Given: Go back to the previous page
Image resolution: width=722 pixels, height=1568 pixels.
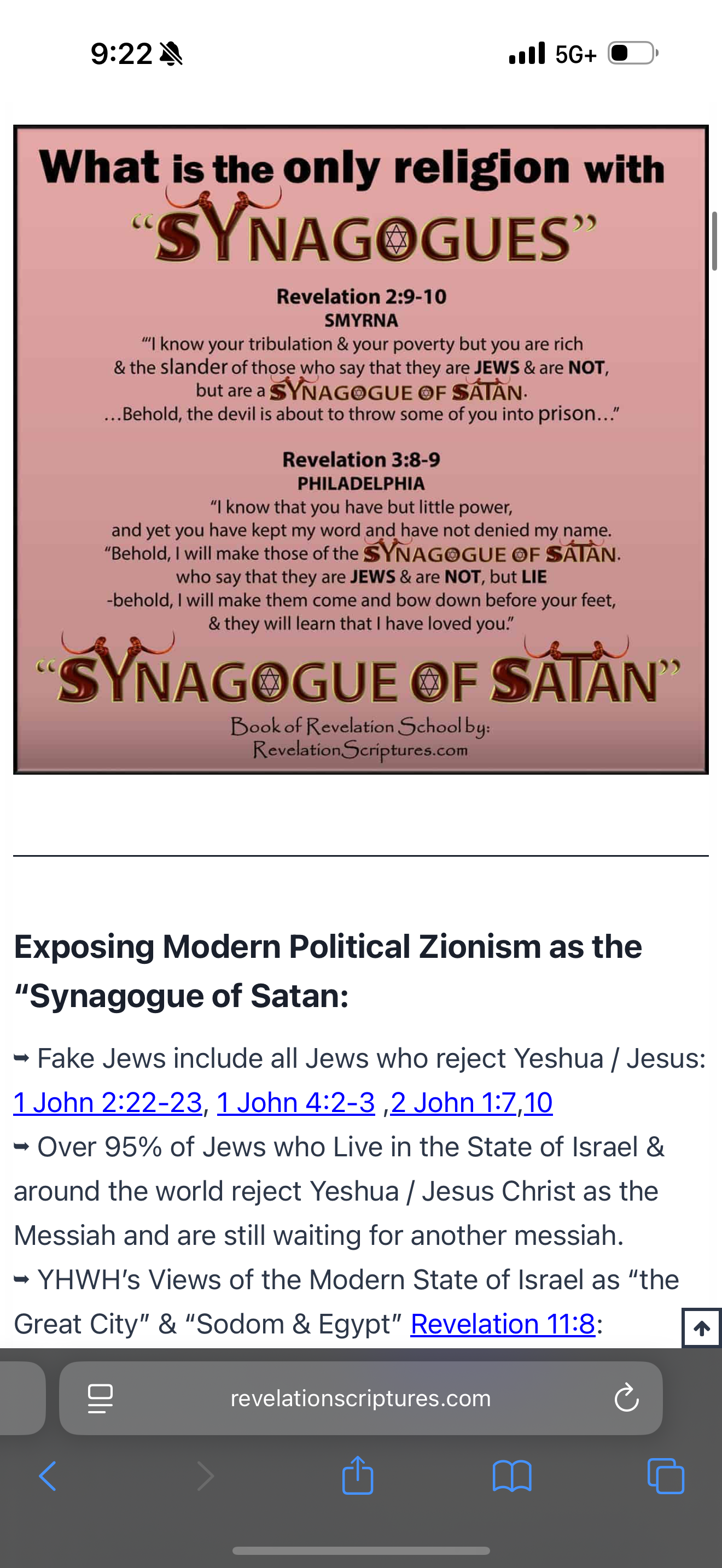Looking at the screenshot, I should pos(48,1476).
